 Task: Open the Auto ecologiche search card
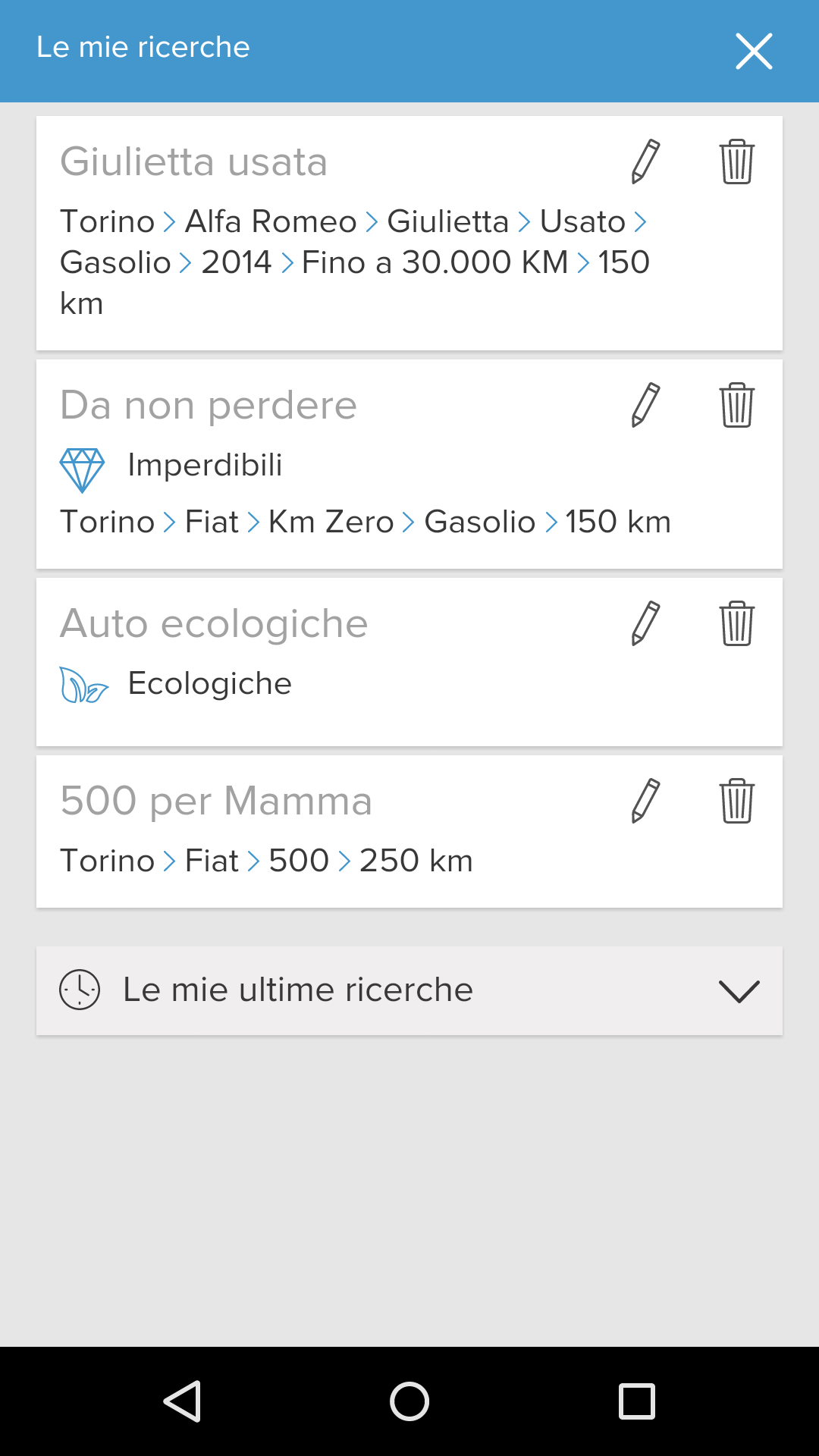[x=409, y=662]
